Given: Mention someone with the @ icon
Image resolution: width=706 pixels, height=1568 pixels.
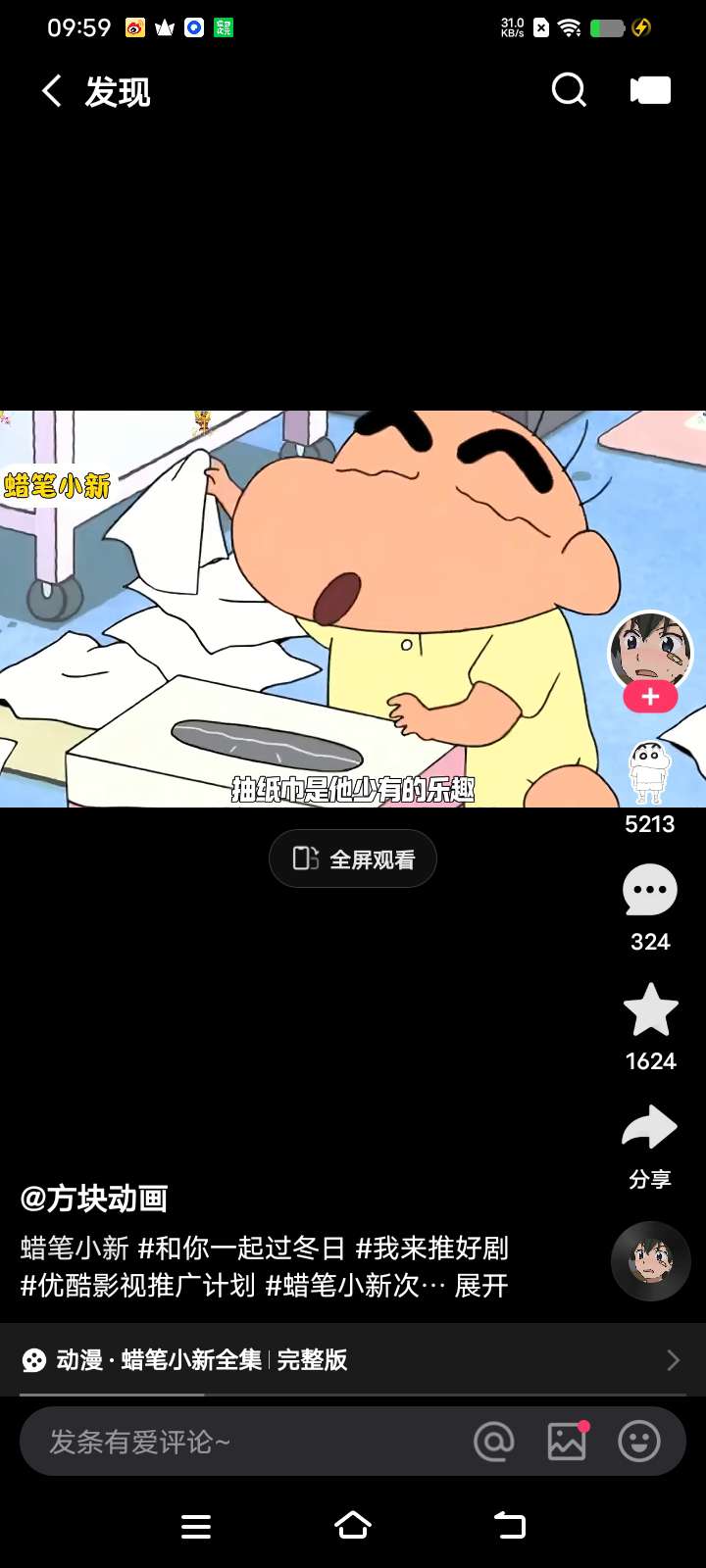Looking at the screenshot, I should [x=494, y=1442].
